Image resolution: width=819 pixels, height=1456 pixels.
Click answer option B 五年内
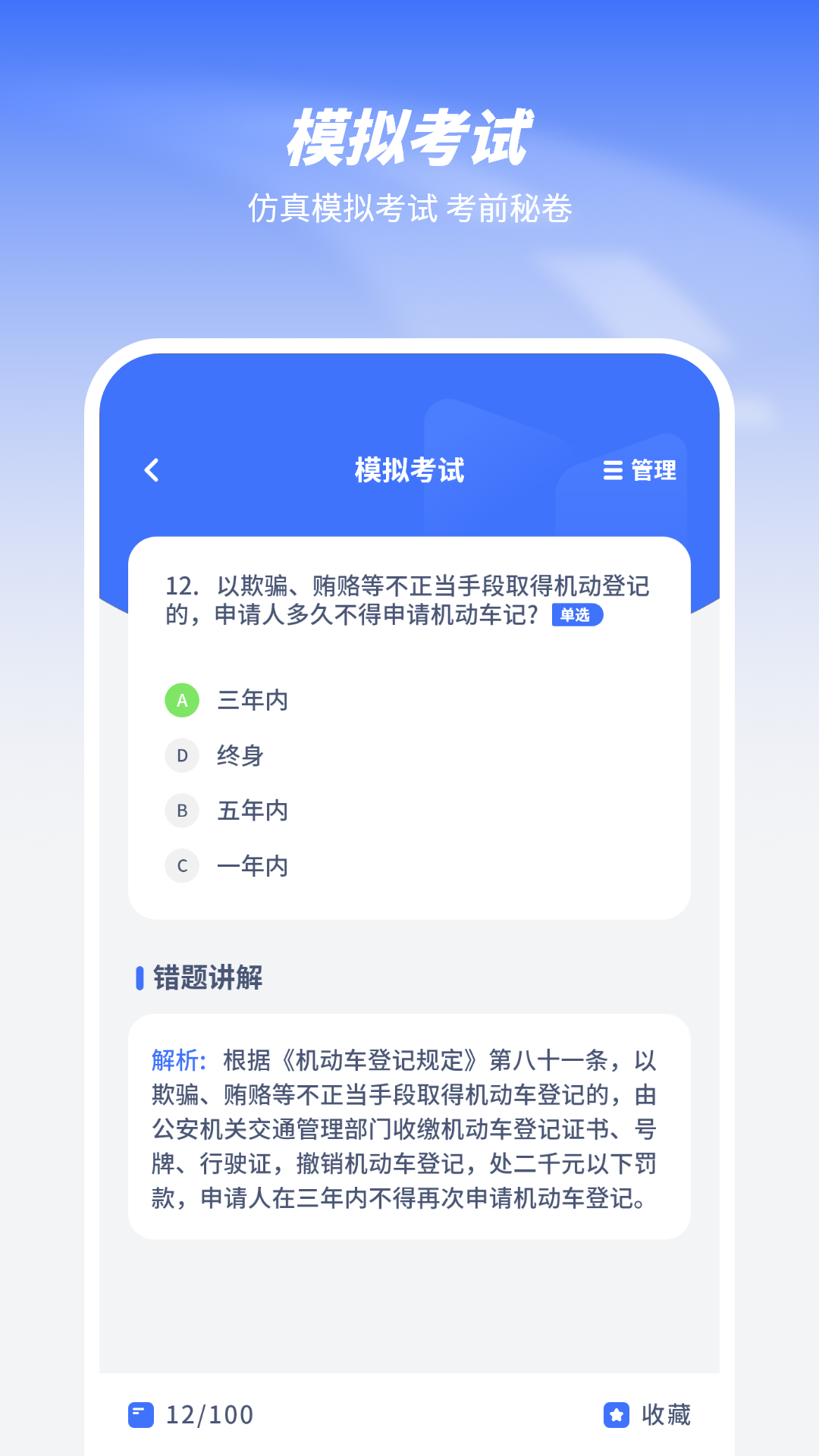(253, 810)
